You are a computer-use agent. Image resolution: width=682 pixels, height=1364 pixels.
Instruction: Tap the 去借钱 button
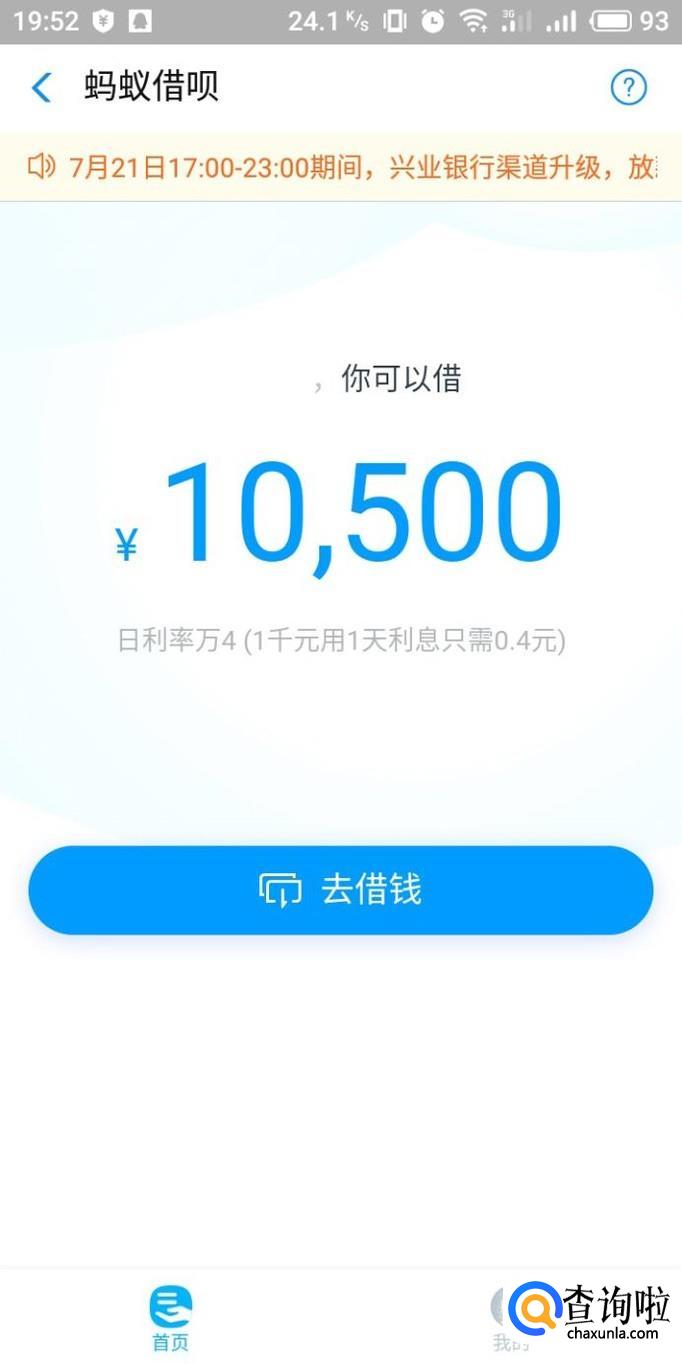[x=341, y=890]
